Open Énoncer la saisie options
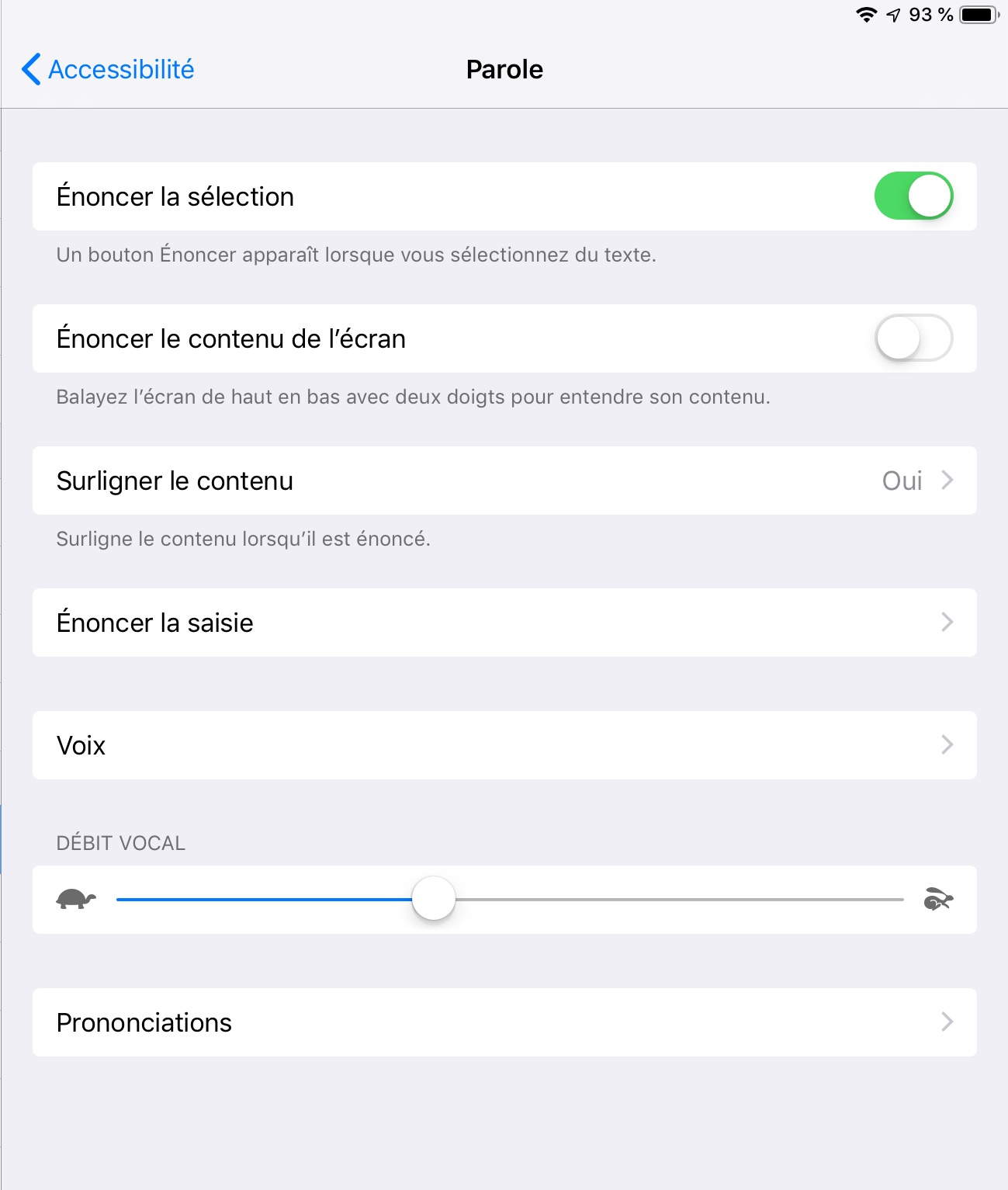1008x1190 pixels. (504, 623)
